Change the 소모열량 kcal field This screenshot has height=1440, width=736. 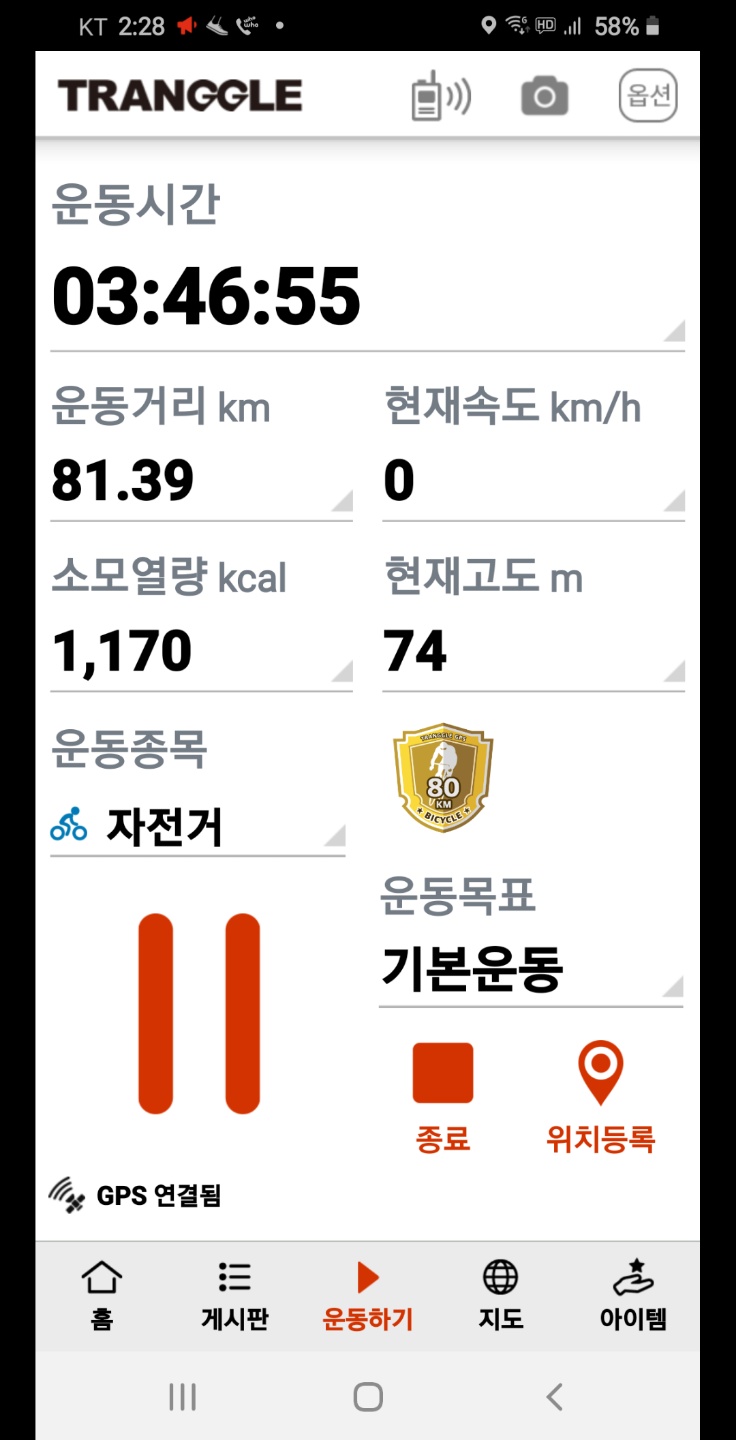(x=201, y=651)
